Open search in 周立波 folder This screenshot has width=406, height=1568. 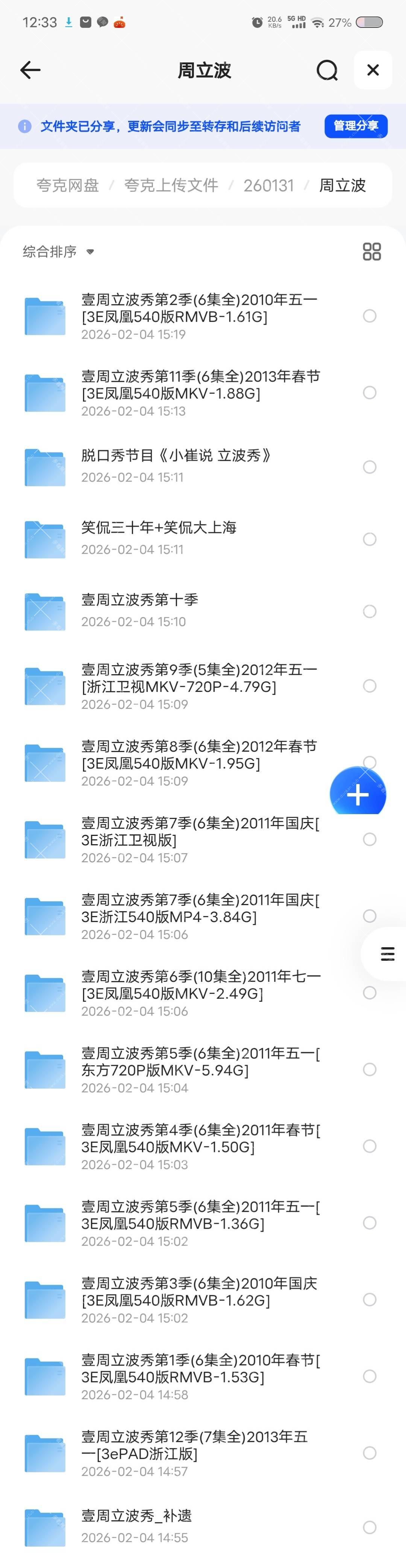327,71
